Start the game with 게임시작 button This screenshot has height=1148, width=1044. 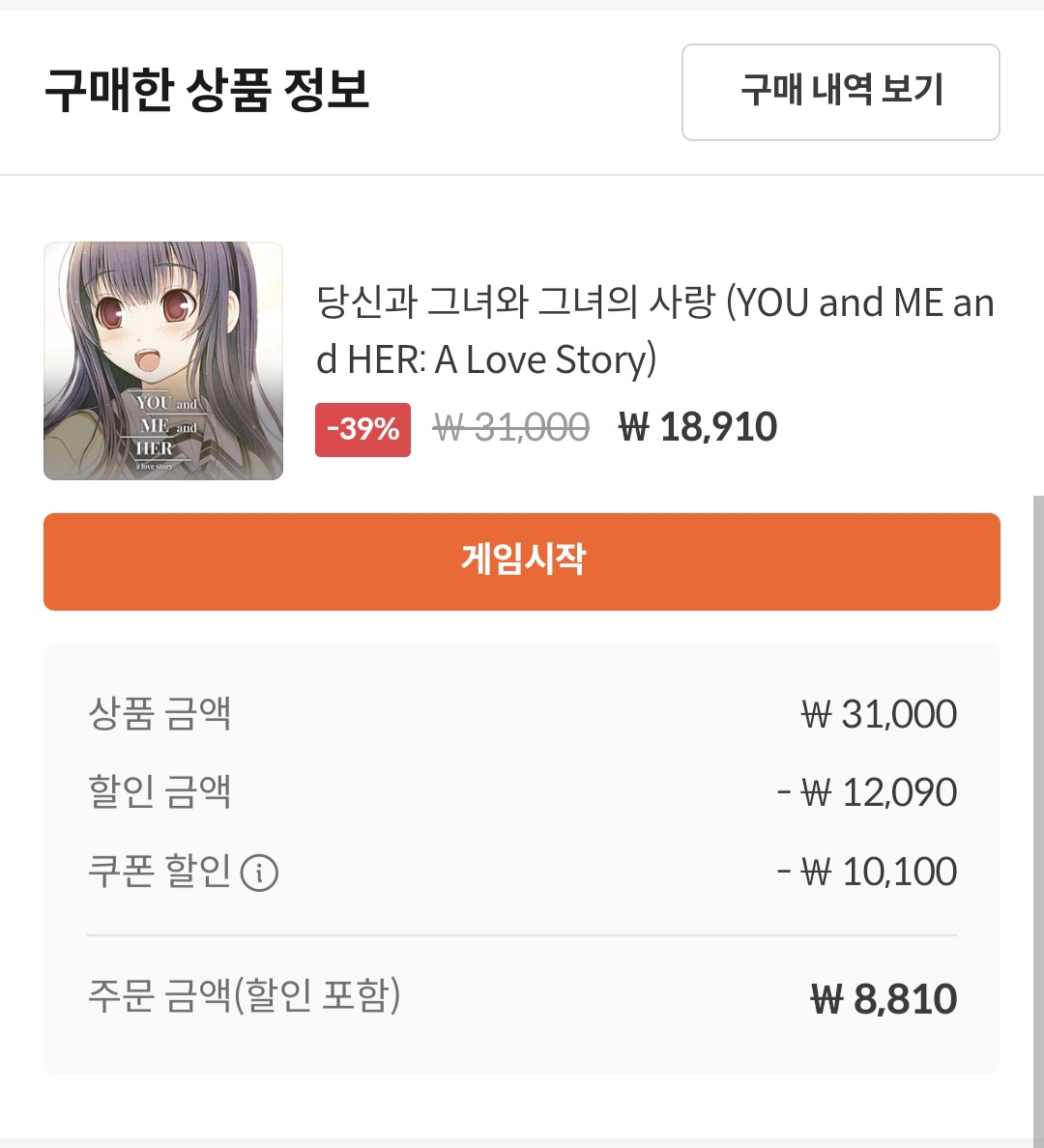tap(522, 561)
